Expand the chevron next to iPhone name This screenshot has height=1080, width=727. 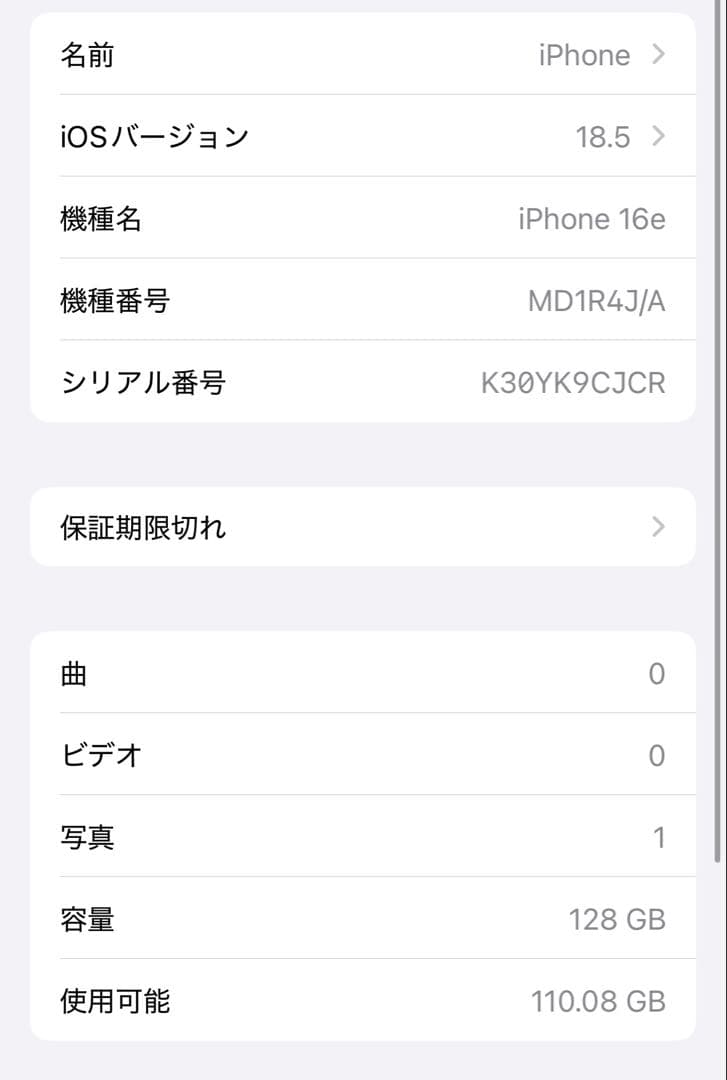pyautogui.click(x=657, y=55)
